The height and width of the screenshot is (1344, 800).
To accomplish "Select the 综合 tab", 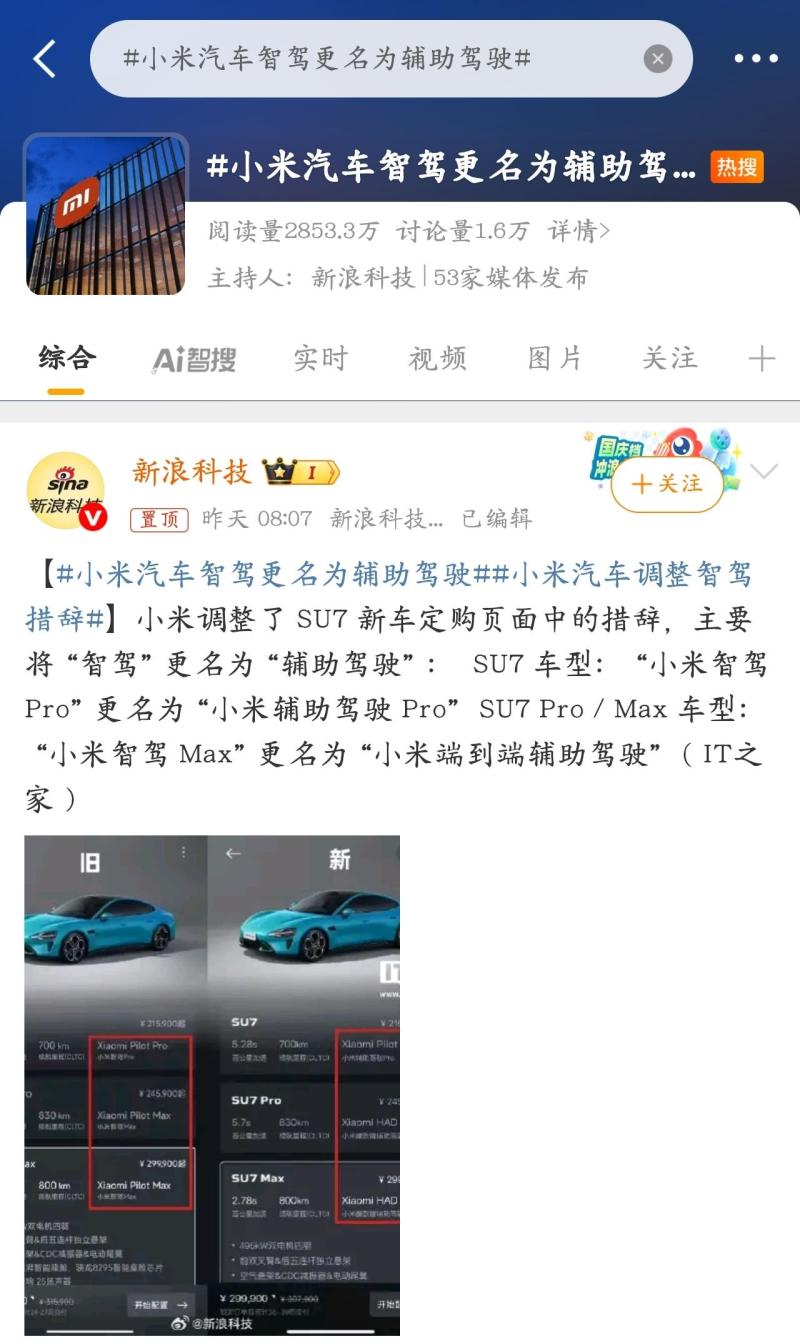I will [x=67, y=359].
